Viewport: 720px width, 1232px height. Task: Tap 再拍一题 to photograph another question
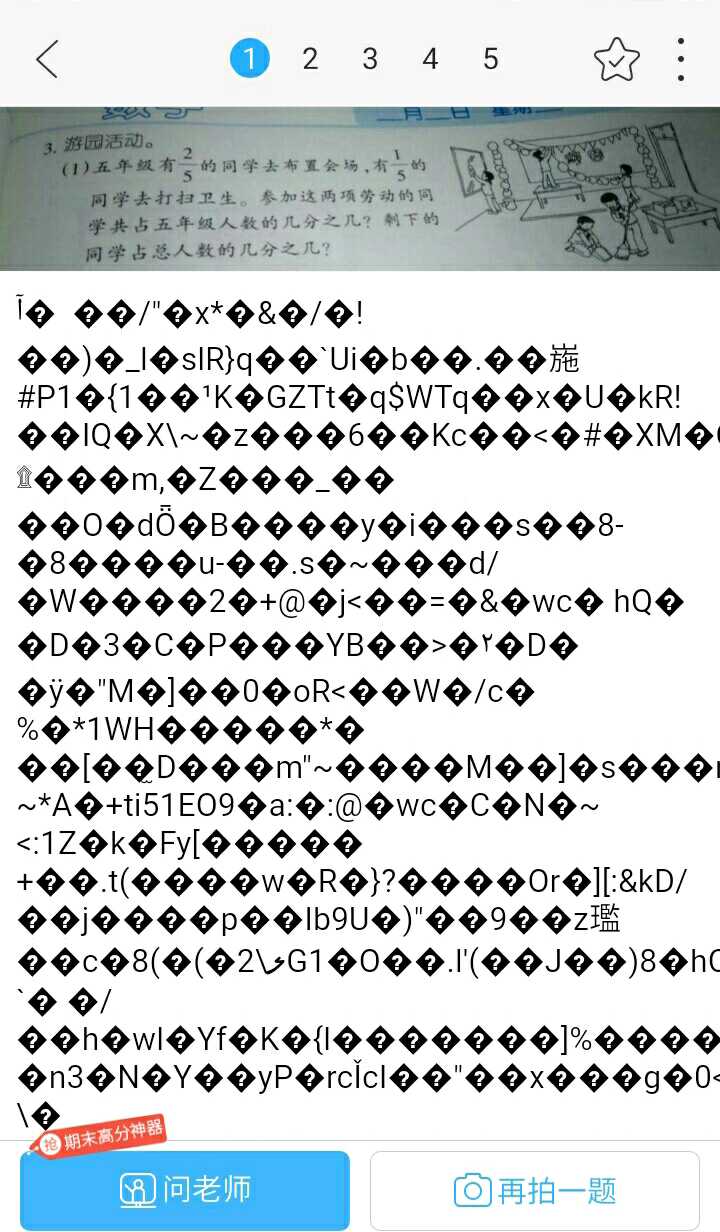534,1190
